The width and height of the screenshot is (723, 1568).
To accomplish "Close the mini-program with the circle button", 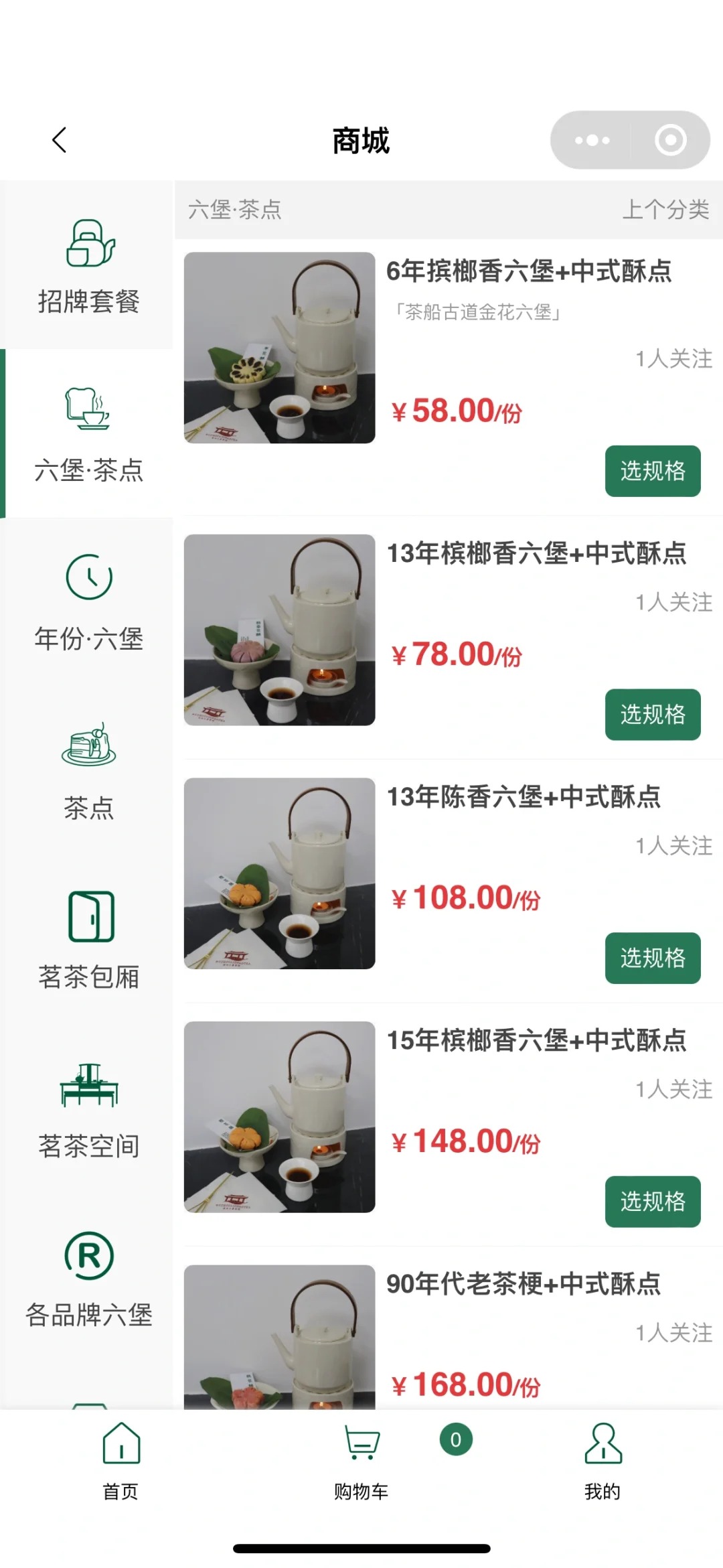I will click(670, 140).
